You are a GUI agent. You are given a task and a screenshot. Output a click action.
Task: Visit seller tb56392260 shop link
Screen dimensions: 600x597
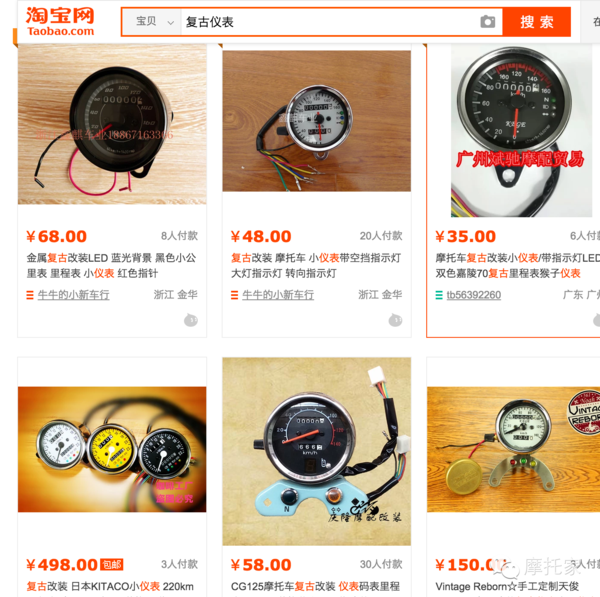tap(473, 295)
